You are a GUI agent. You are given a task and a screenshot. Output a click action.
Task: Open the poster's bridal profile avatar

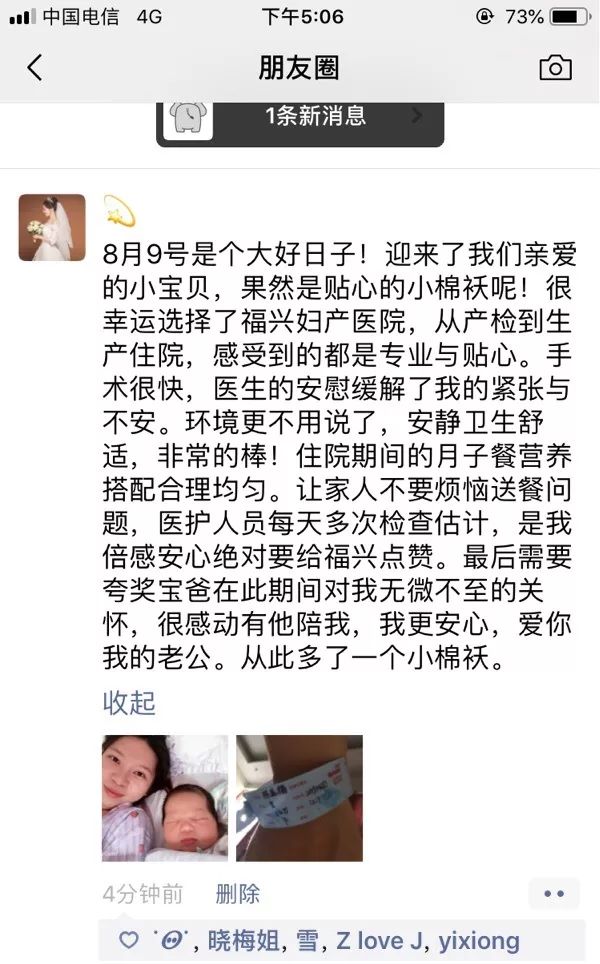[x=45, y=227]
